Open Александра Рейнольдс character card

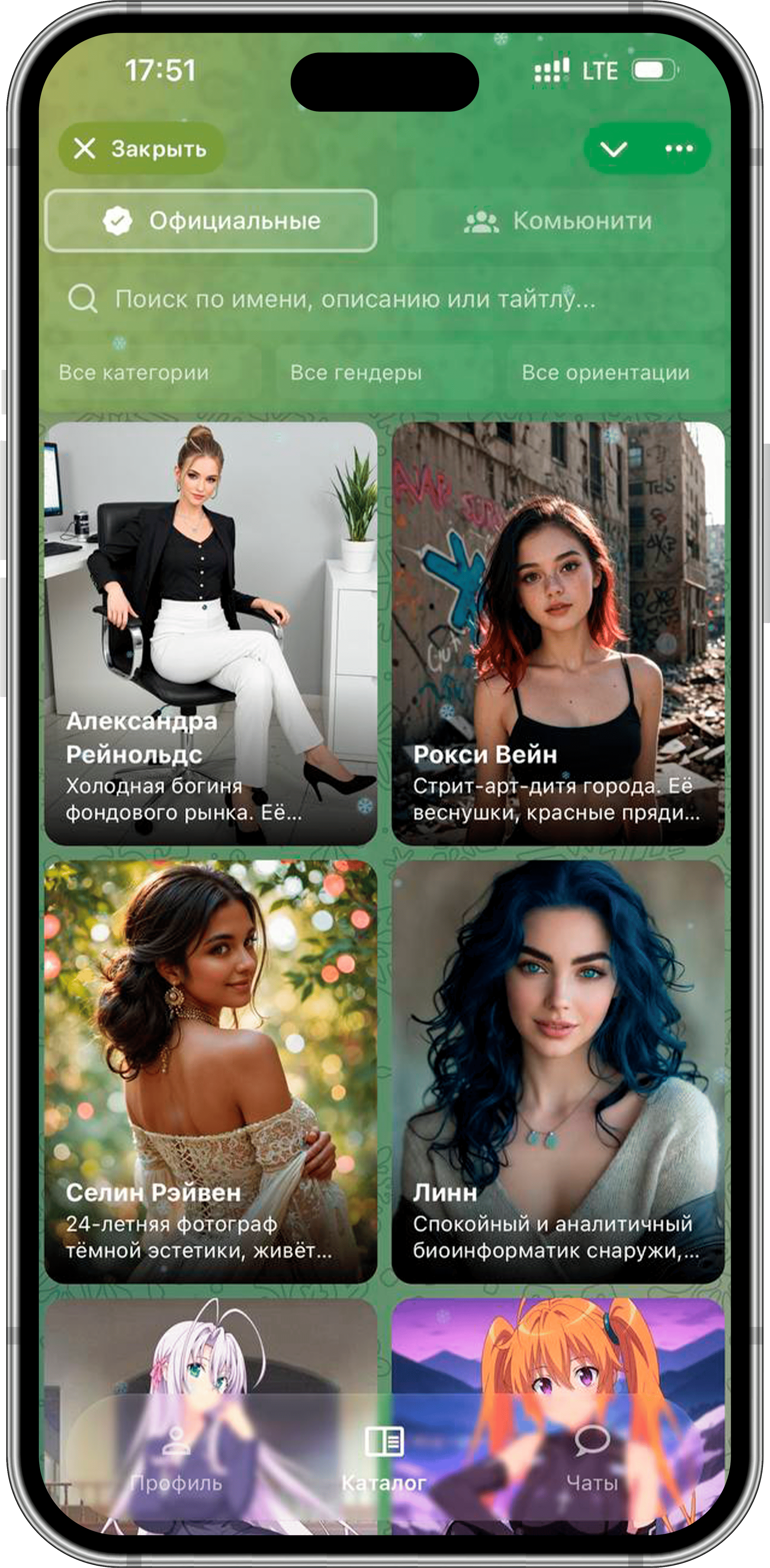coord(210,633)
